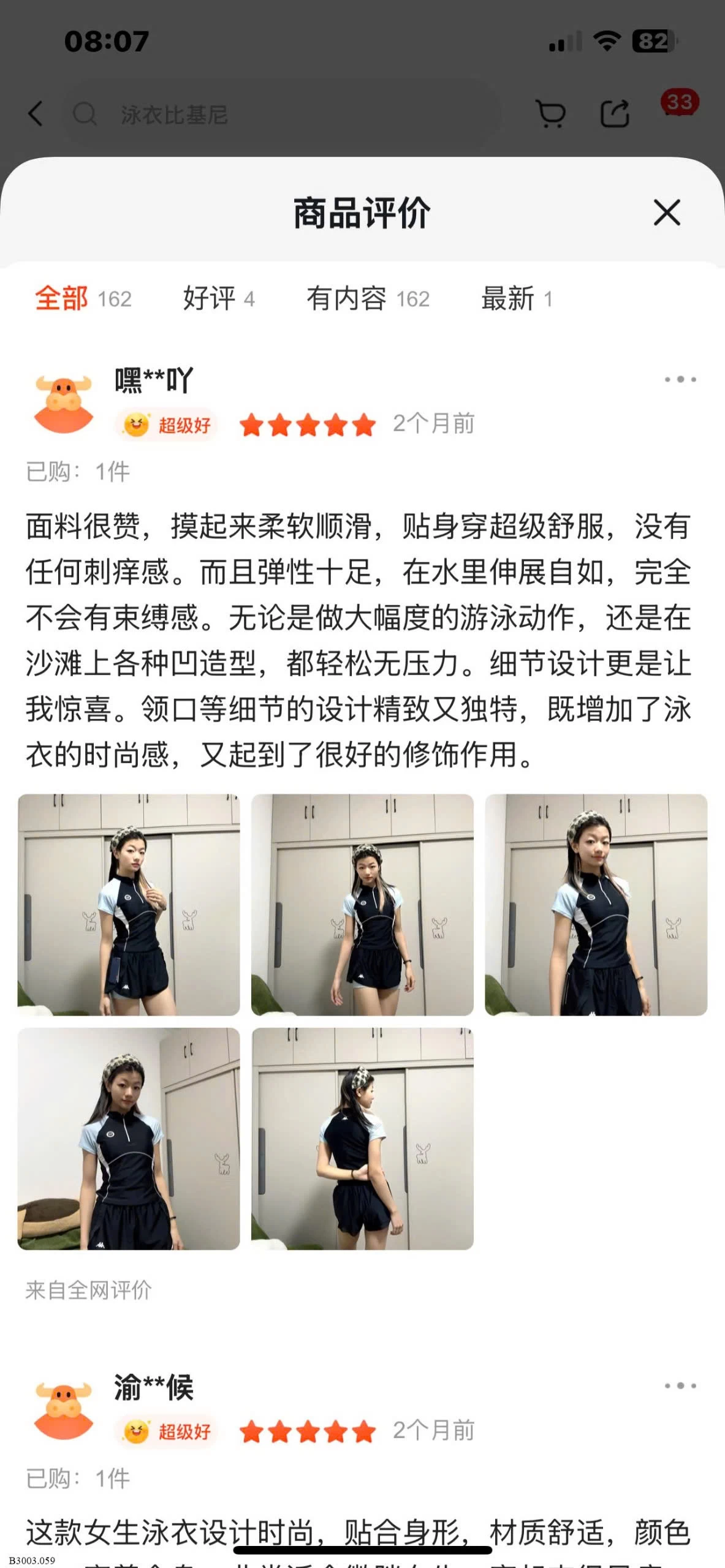Tap the 泳衣比基尼 search box
The image size is (725, 1568).
click(x=282, y=114)
